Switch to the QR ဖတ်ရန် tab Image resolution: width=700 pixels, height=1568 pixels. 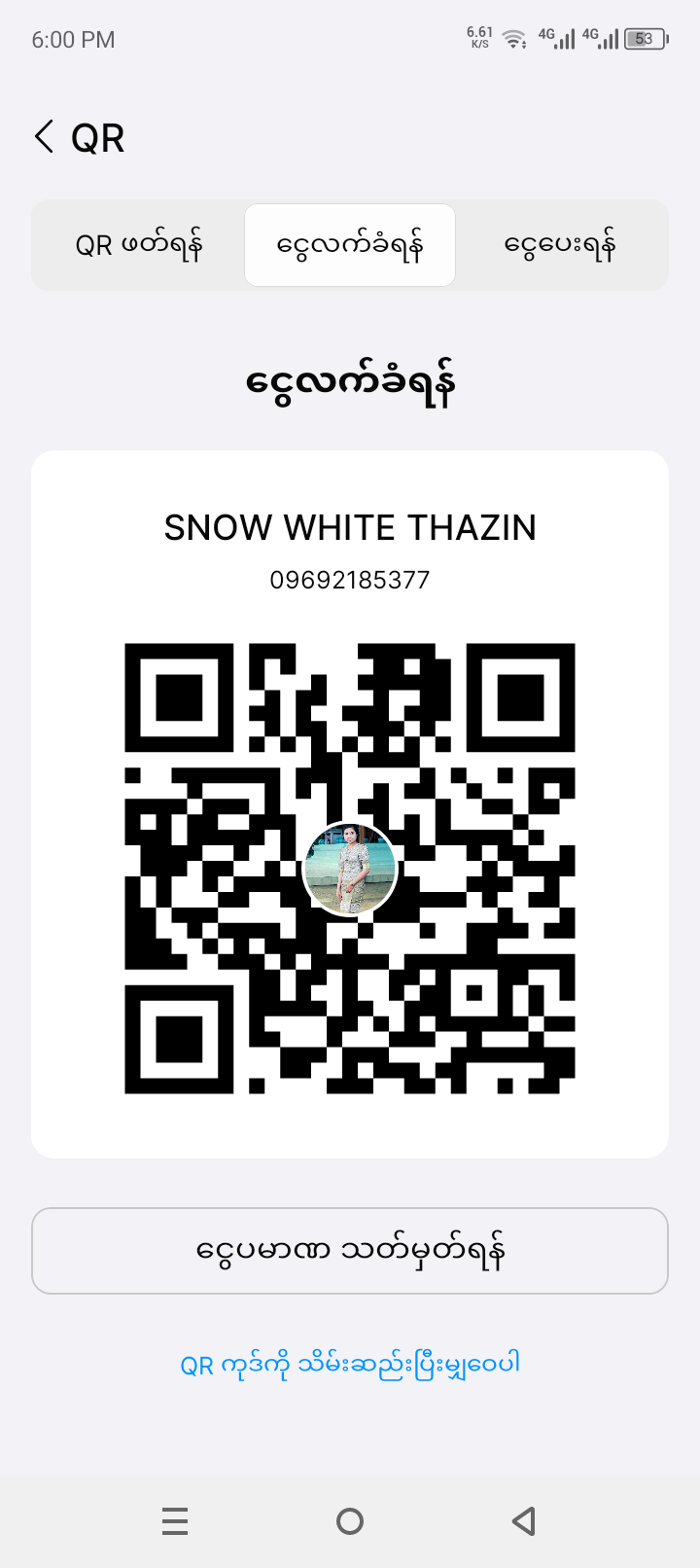[x=139, y=245]
